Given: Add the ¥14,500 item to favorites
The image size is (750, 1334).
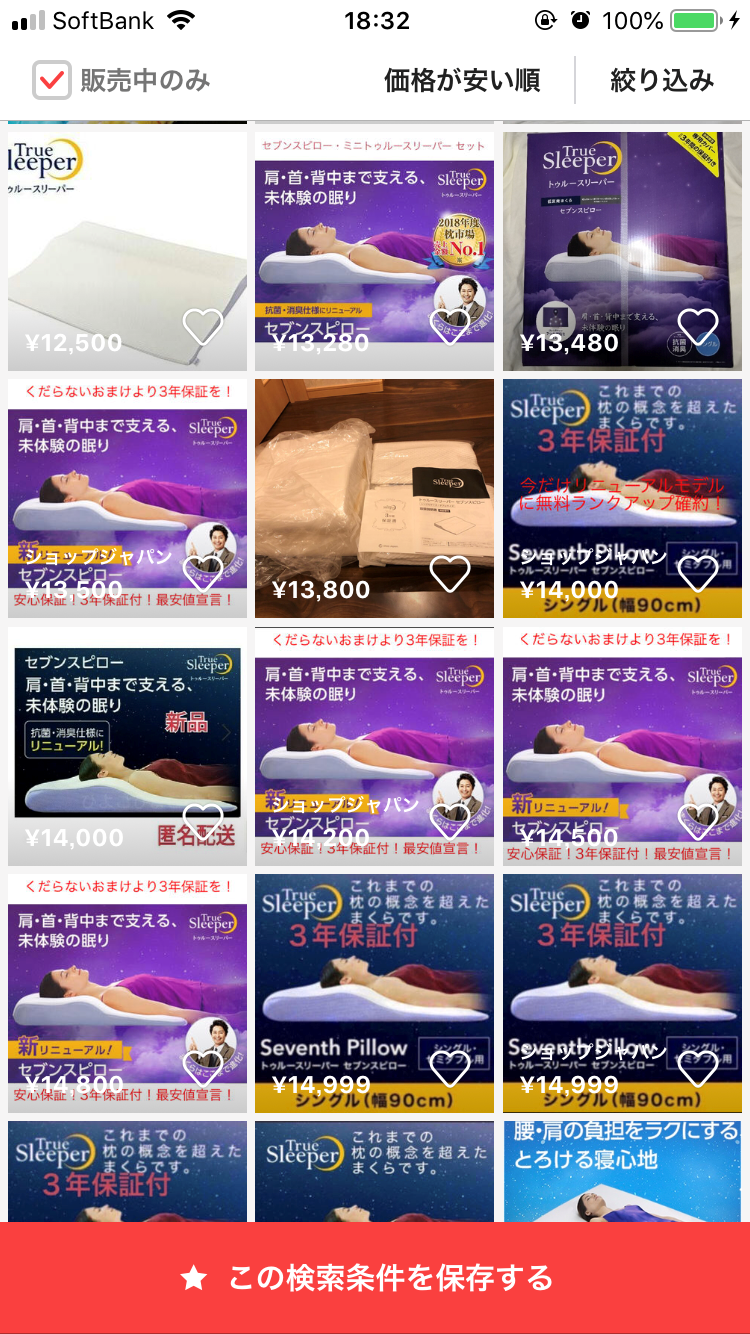Looking at the screenshot, I should click(x=698, y=821).
